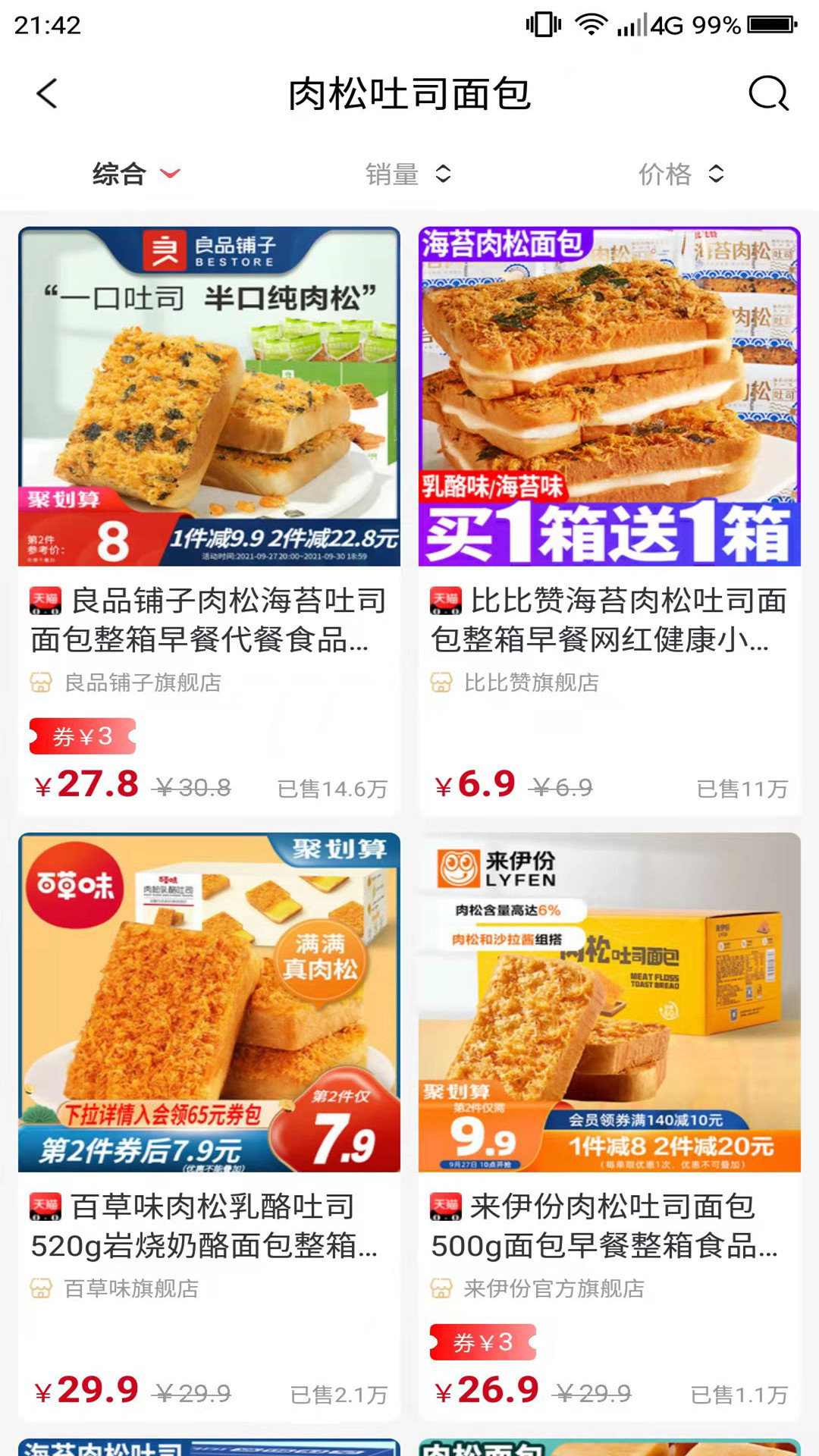
Task: Tap the 券¥3 coupon on 良品铺子 item
Action: [82, 734]
